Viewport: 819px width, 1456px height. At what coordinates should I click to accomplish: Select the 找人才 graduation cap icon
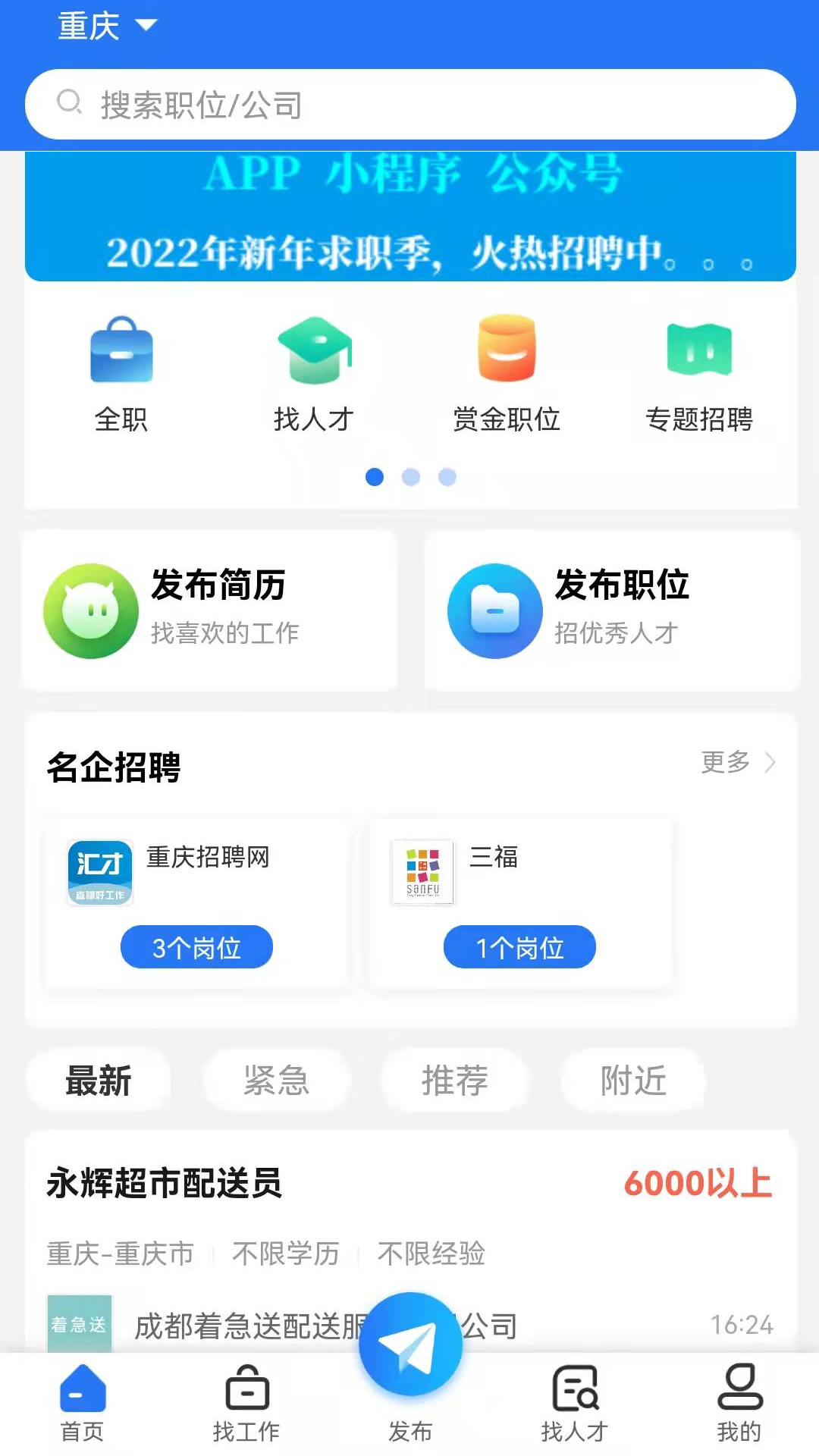coord(314,353)
